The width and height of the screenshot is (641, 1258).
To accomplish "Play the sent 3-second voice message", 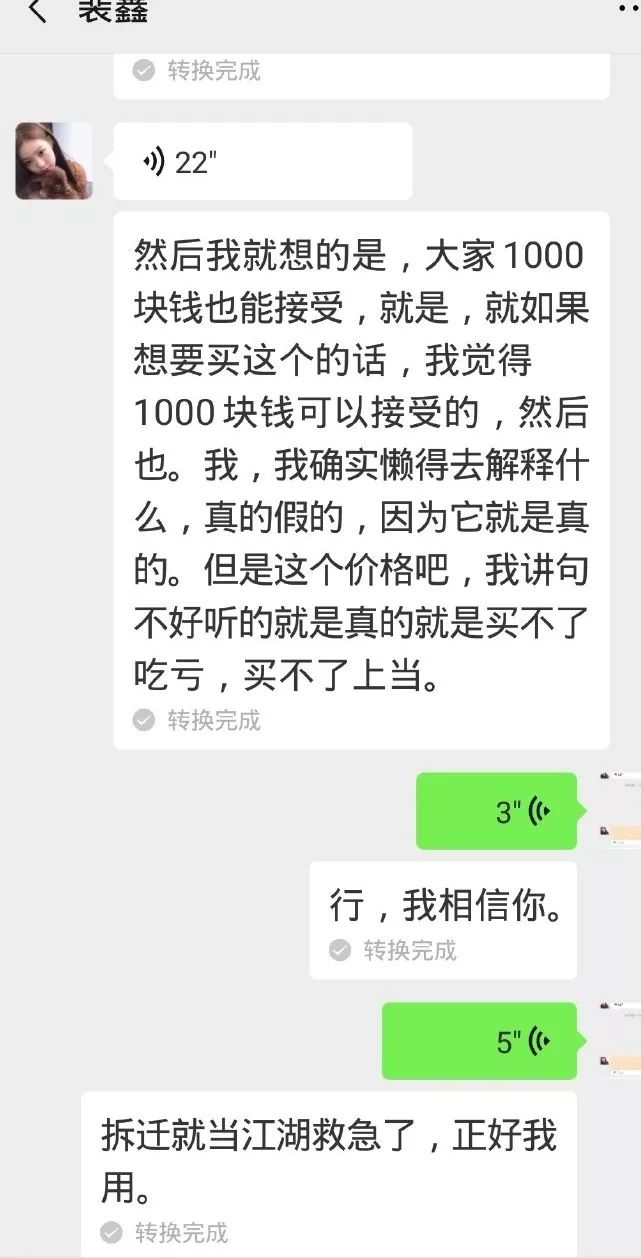I will point(496,811).
